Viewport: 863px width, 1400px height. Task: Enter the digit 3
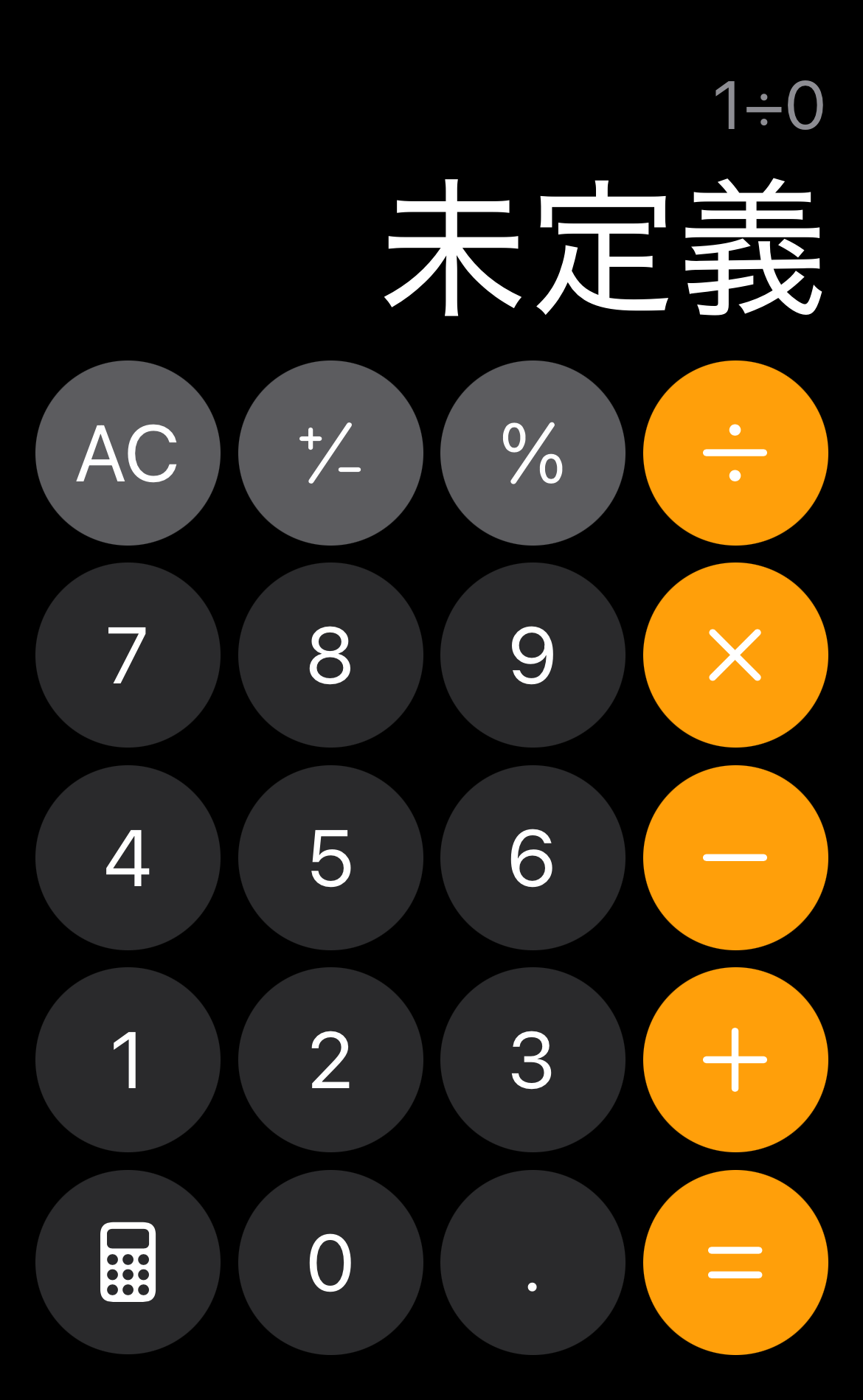click(x=533, y=1059)
